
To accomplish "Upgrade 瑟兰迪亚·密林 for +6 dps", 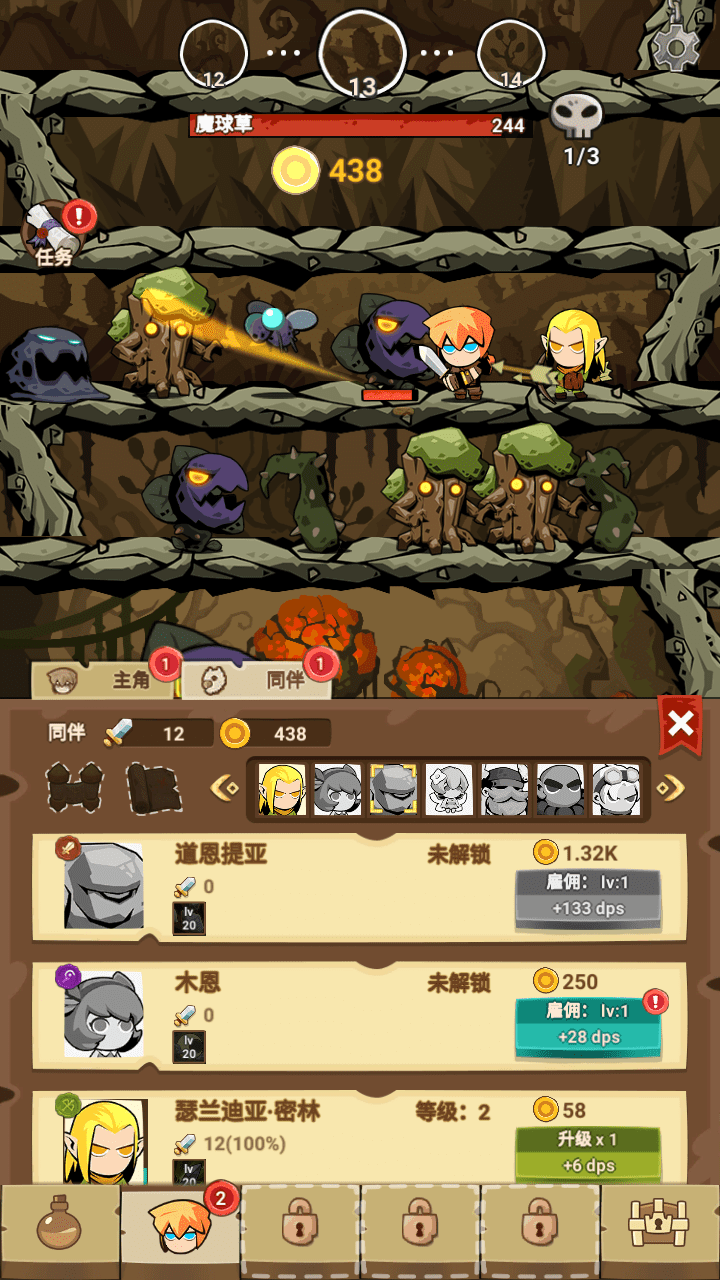I will click(x=587, y=1152).
